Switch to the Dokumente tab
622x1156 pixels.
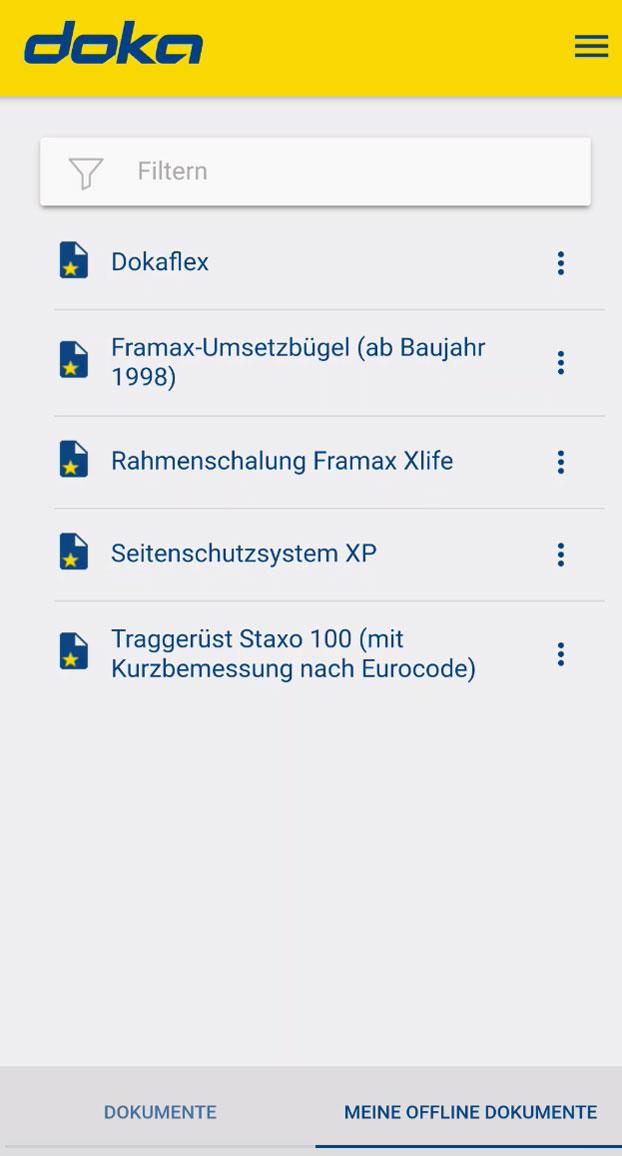coord(160,1112)
